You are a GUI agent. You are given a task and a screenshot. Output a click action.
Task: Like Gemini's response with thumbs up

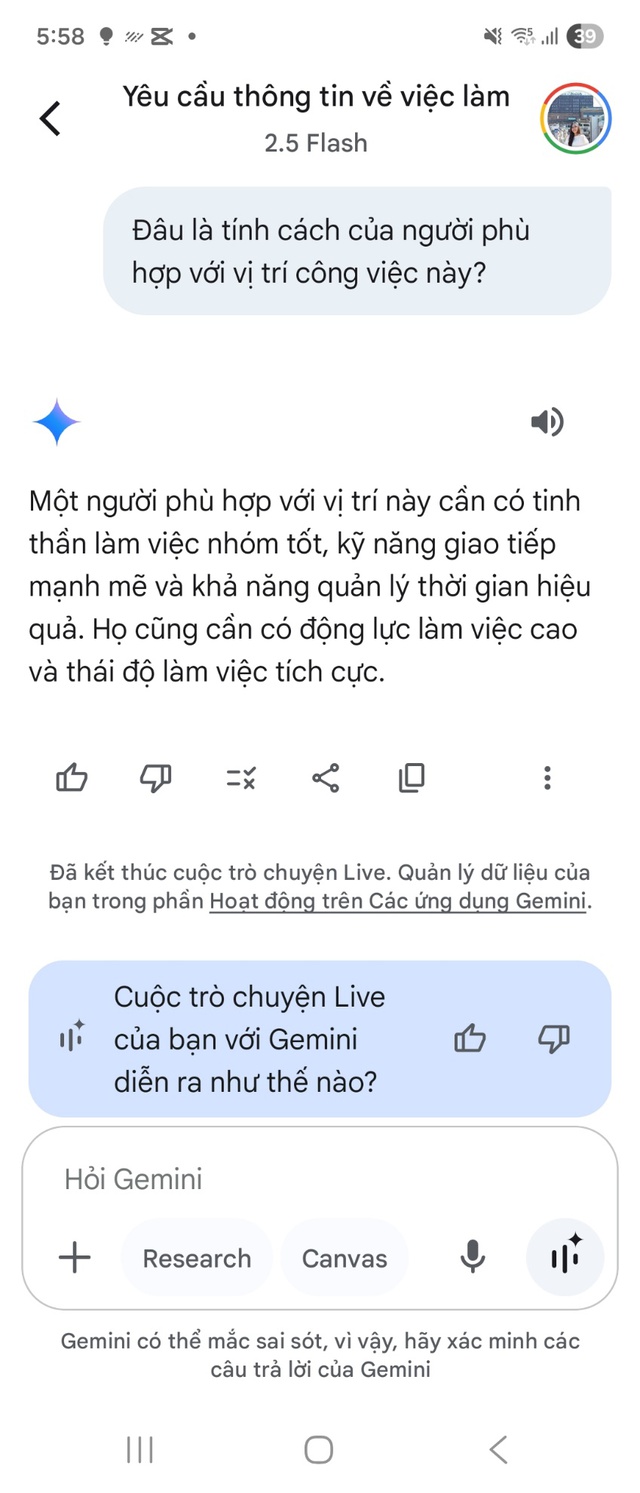72,777
